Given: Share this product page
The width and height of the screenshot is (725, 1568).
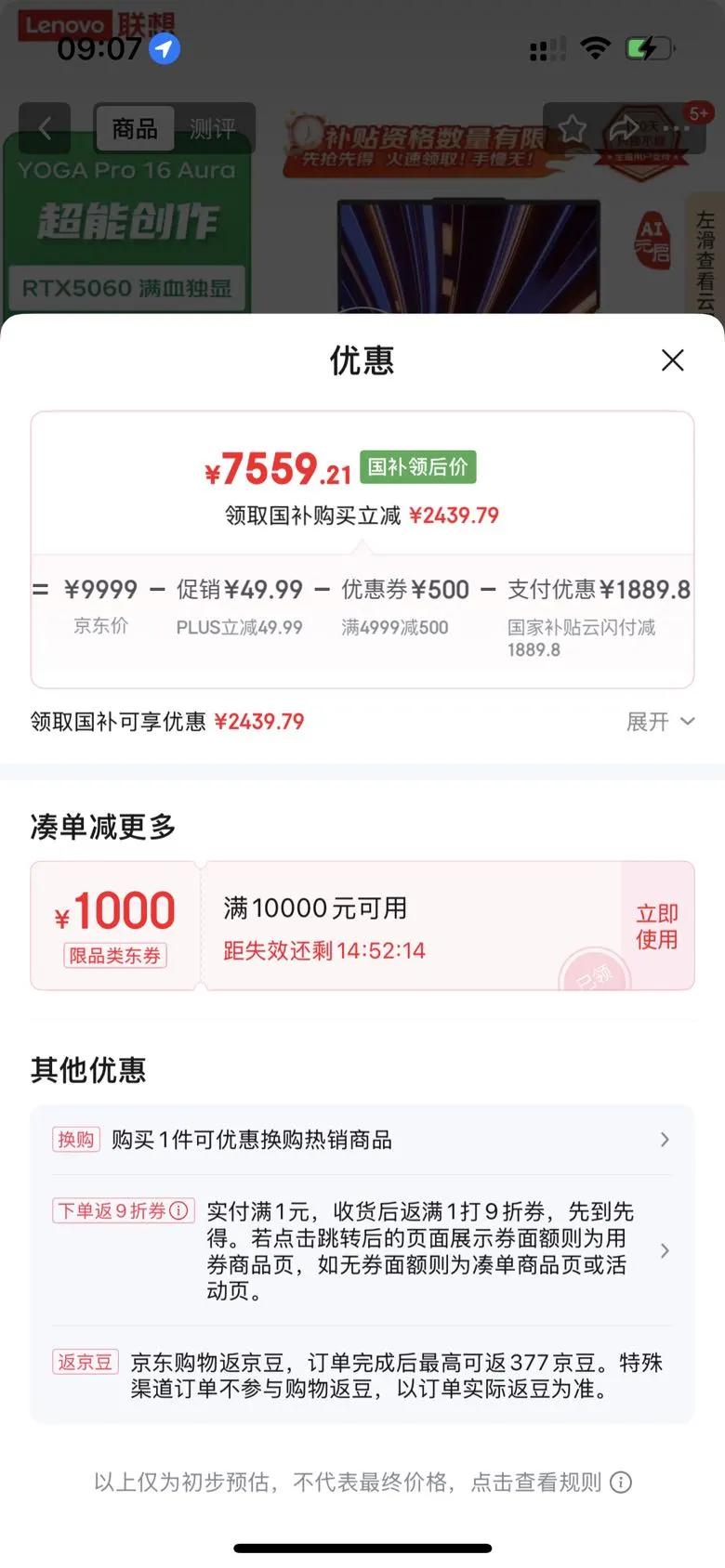Looking at the screenshot, I should 624,128.
